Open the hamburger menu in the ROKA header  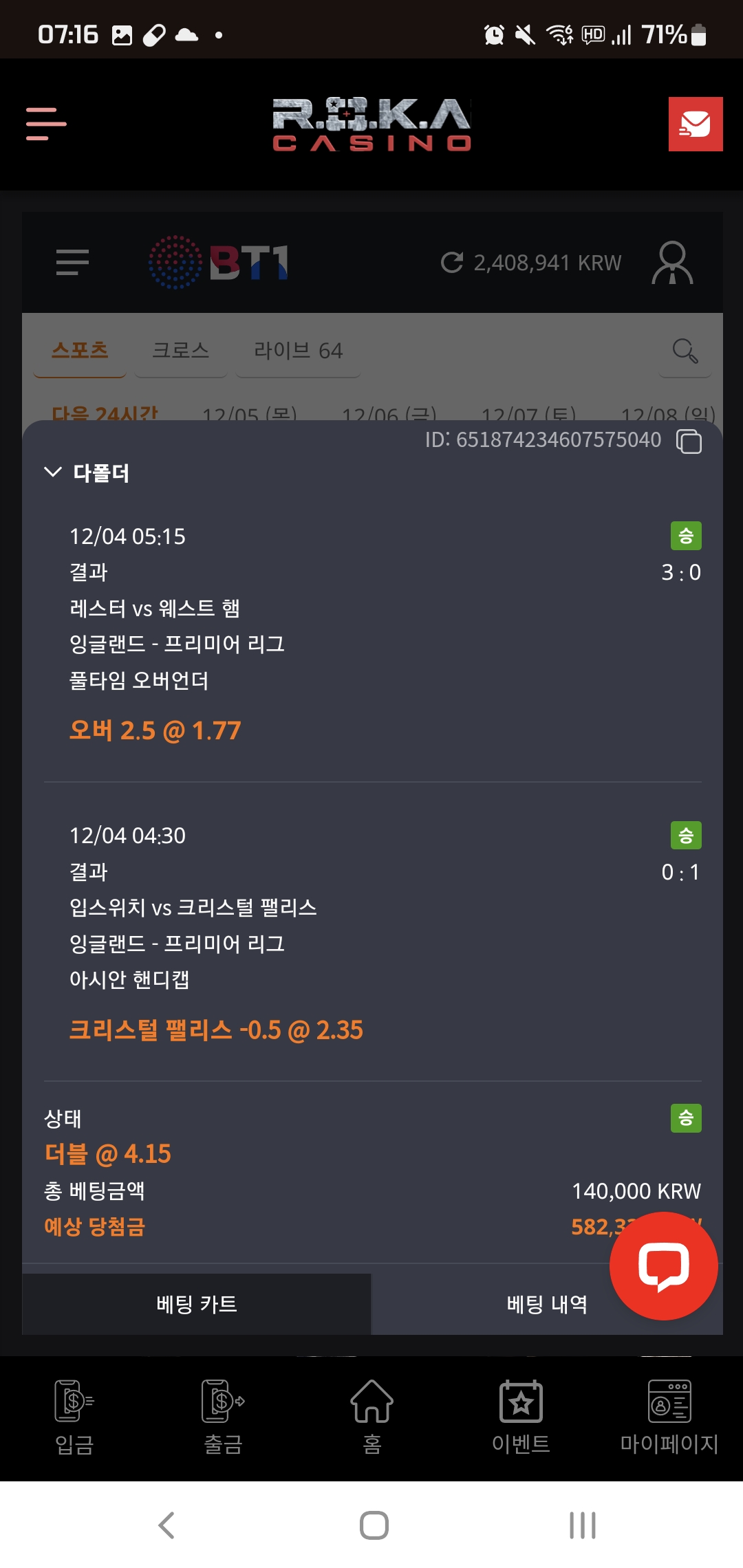click(46, 124)
